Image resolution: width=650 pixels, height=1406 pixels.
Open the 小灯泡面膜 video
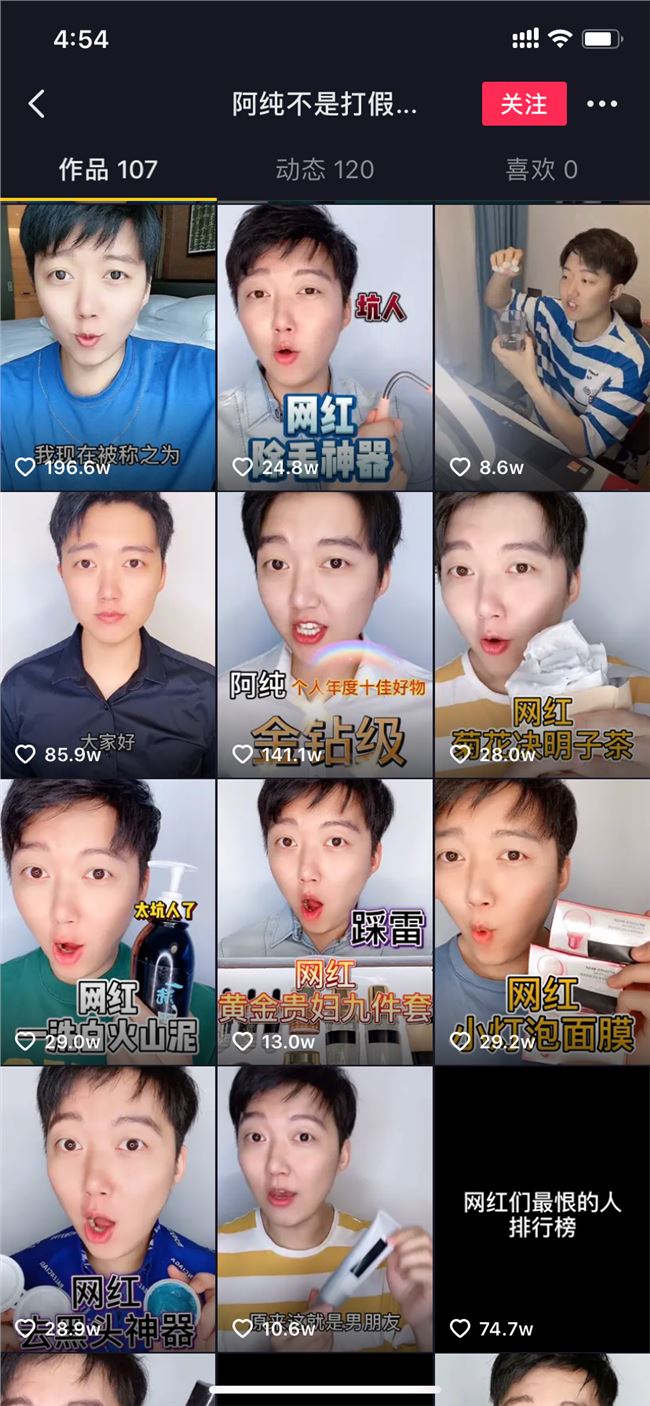click(542, 921)
